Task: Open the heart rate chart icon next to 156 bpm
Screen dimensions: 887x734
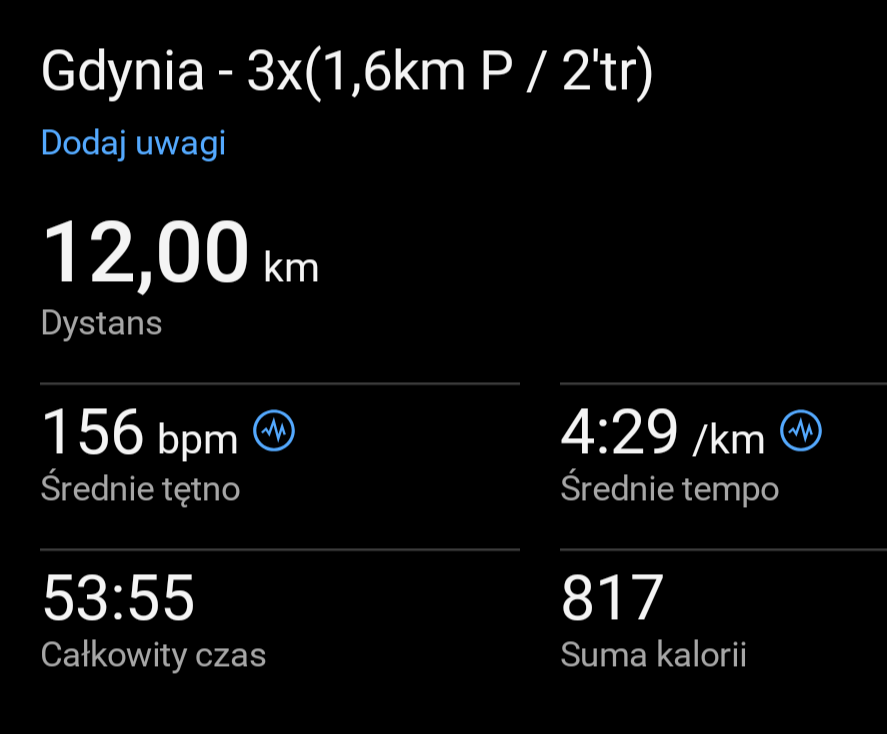Action: (274, 431)
